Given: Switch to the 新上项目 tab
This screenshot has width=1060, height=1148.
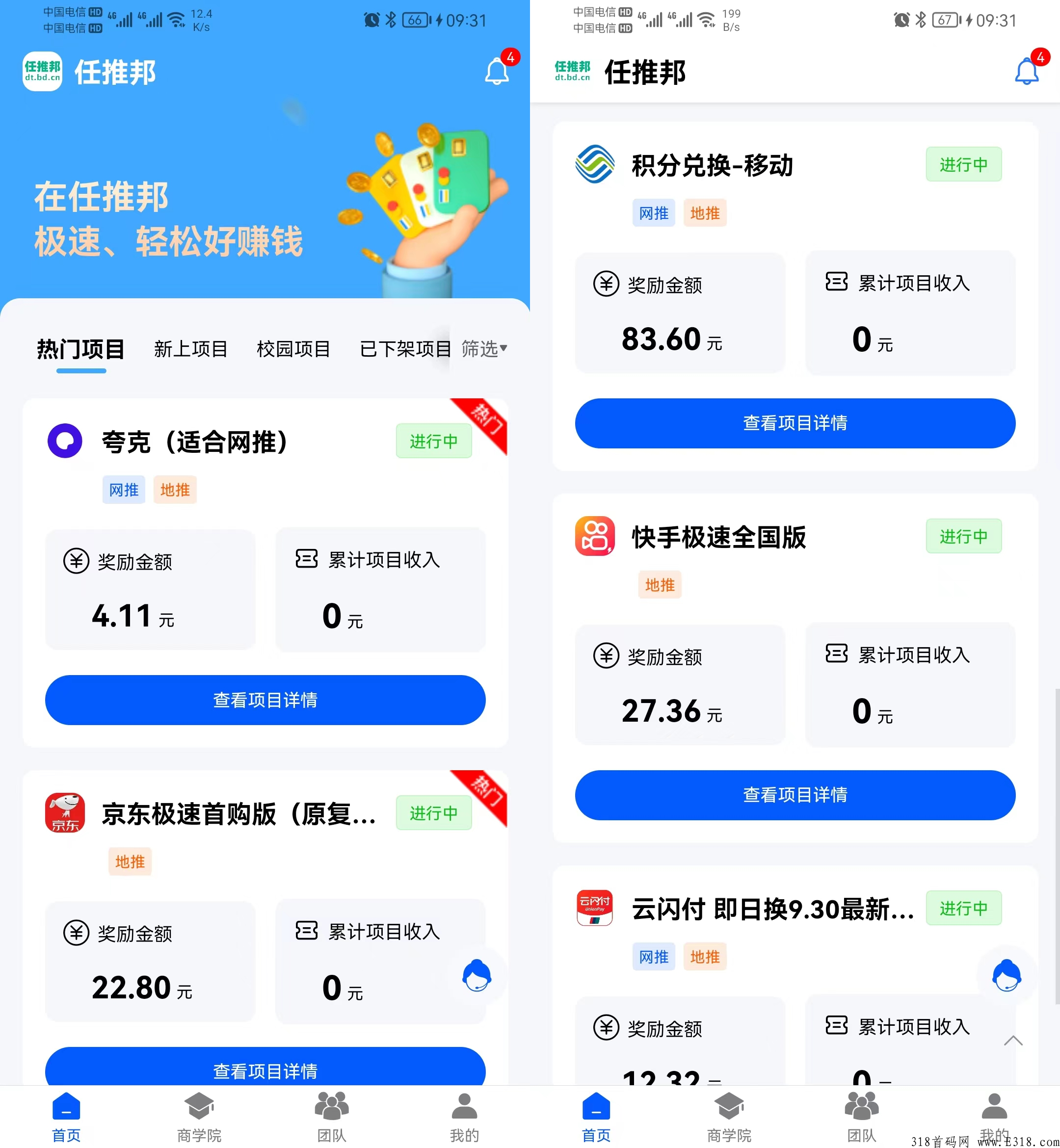Looking at the screenshot, I should point(190,349).
